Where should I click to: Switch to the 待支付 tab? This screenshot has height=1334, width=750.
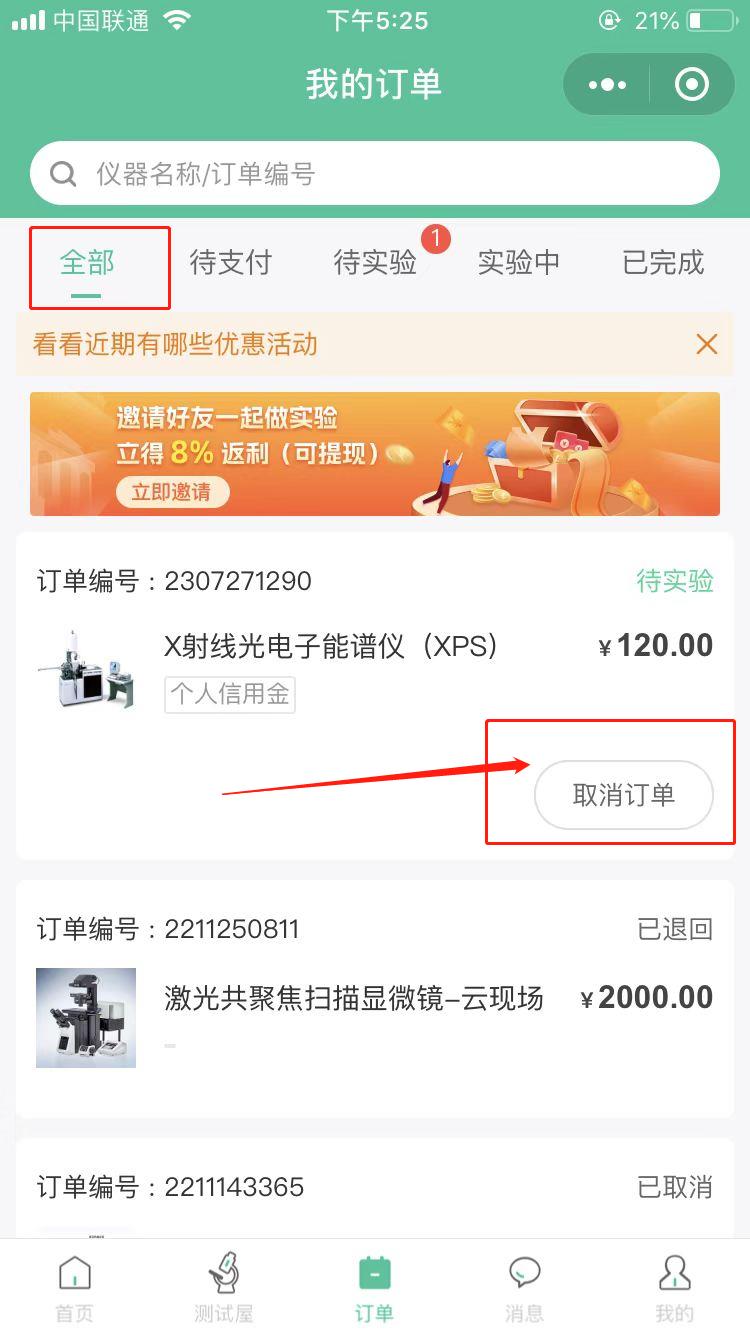(231, 261)
